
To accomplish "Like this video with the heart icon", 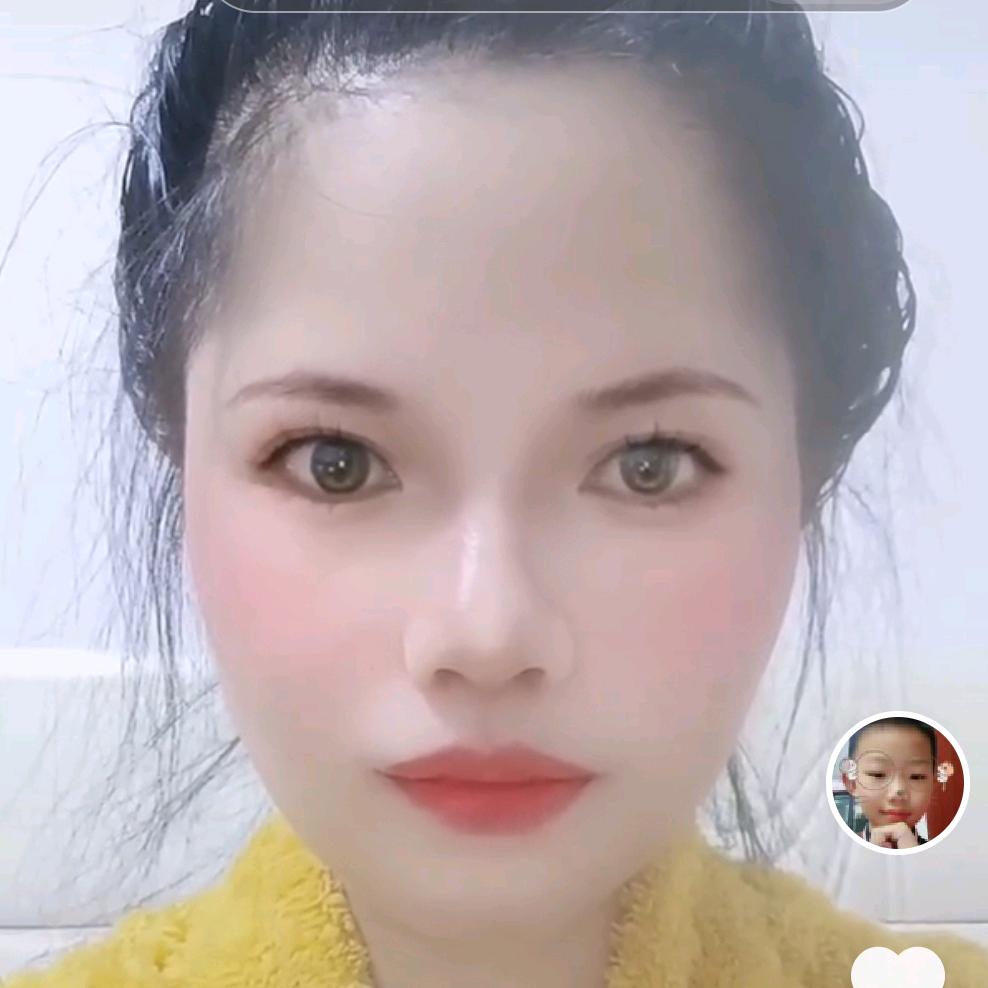I will pos(898,968).
